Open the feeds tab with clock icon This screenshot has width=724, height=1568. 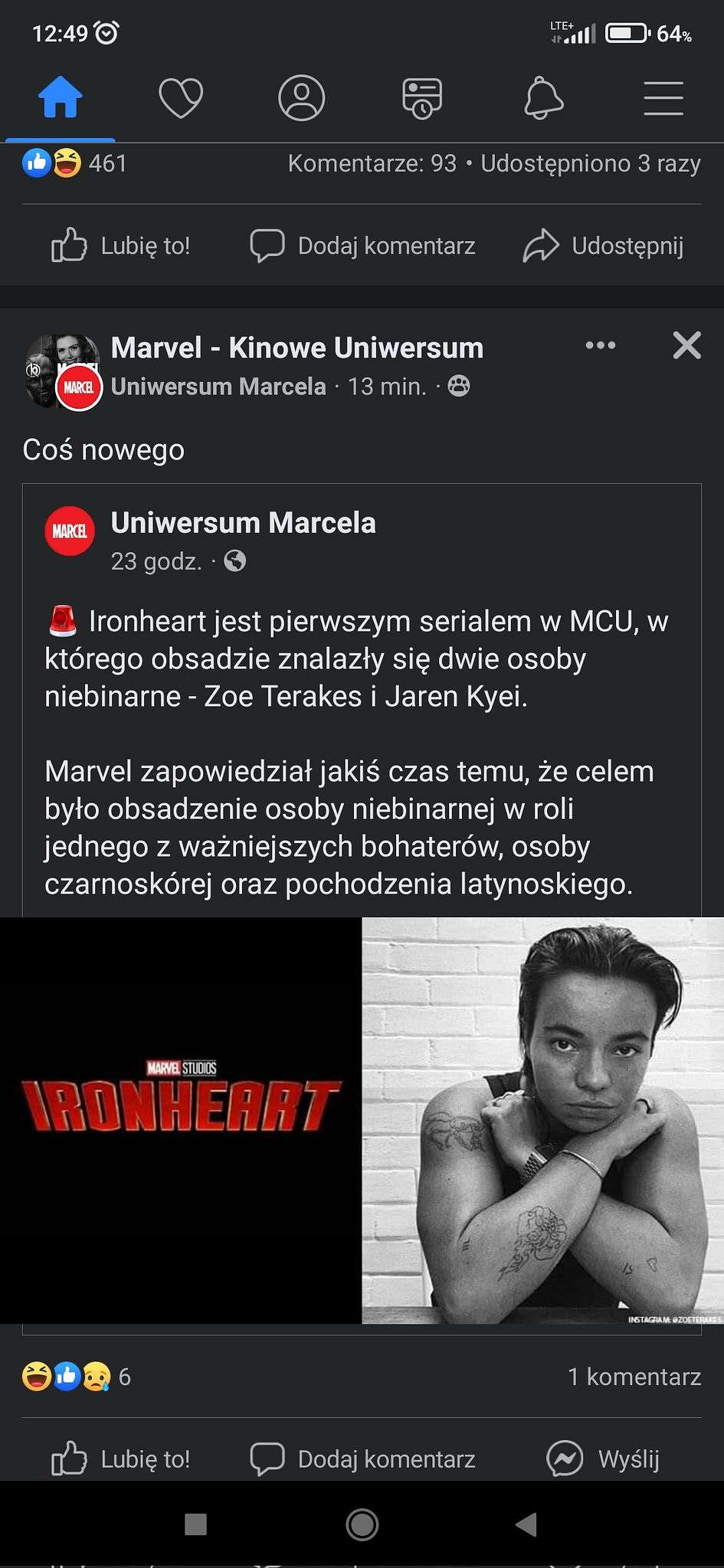tap(422, 98)
